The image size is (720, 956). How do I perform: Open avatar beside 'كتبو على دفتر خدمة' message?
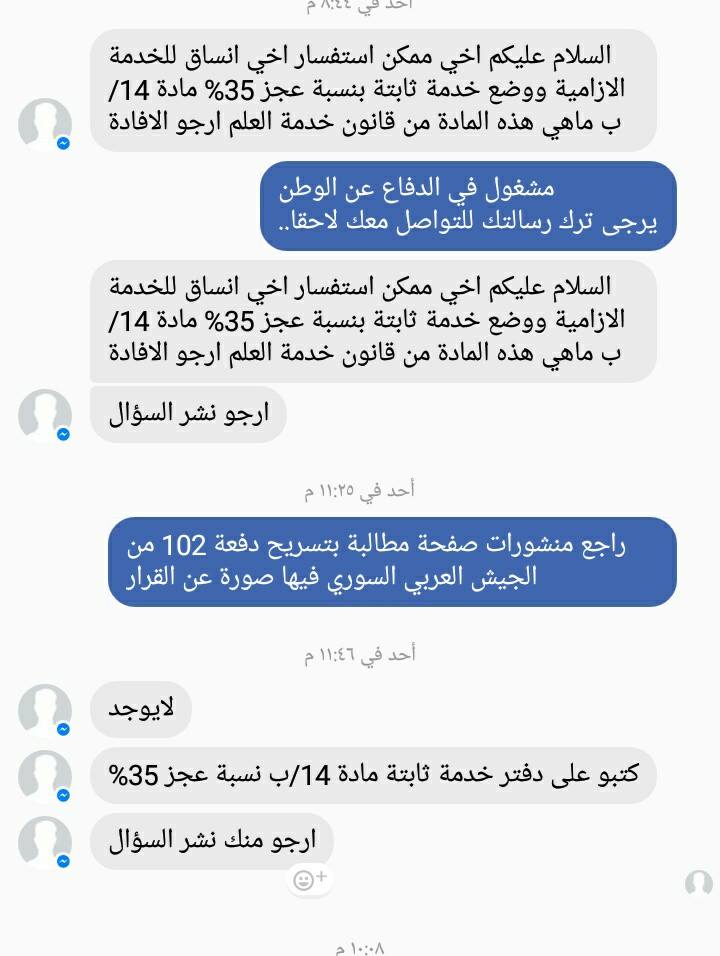[x=45, y=776]
